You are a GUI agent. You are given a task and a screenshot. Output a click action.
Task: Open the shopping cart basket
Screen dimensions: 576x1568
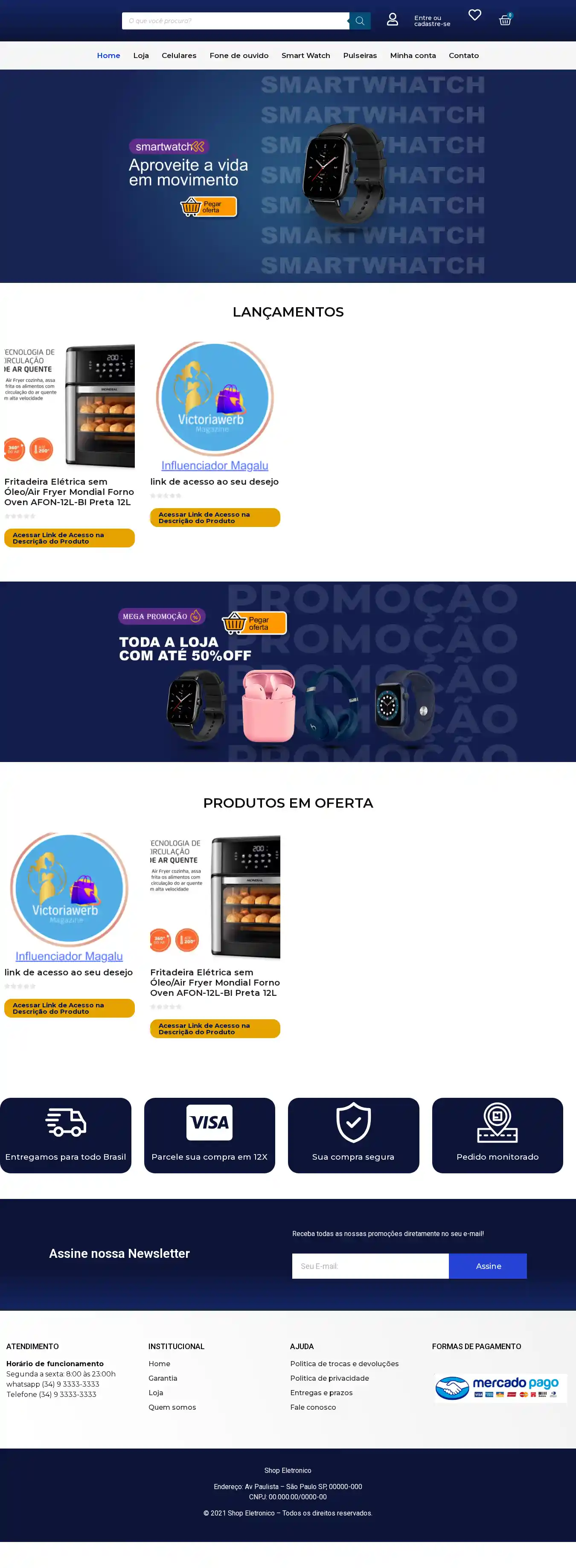coord(505,21)
